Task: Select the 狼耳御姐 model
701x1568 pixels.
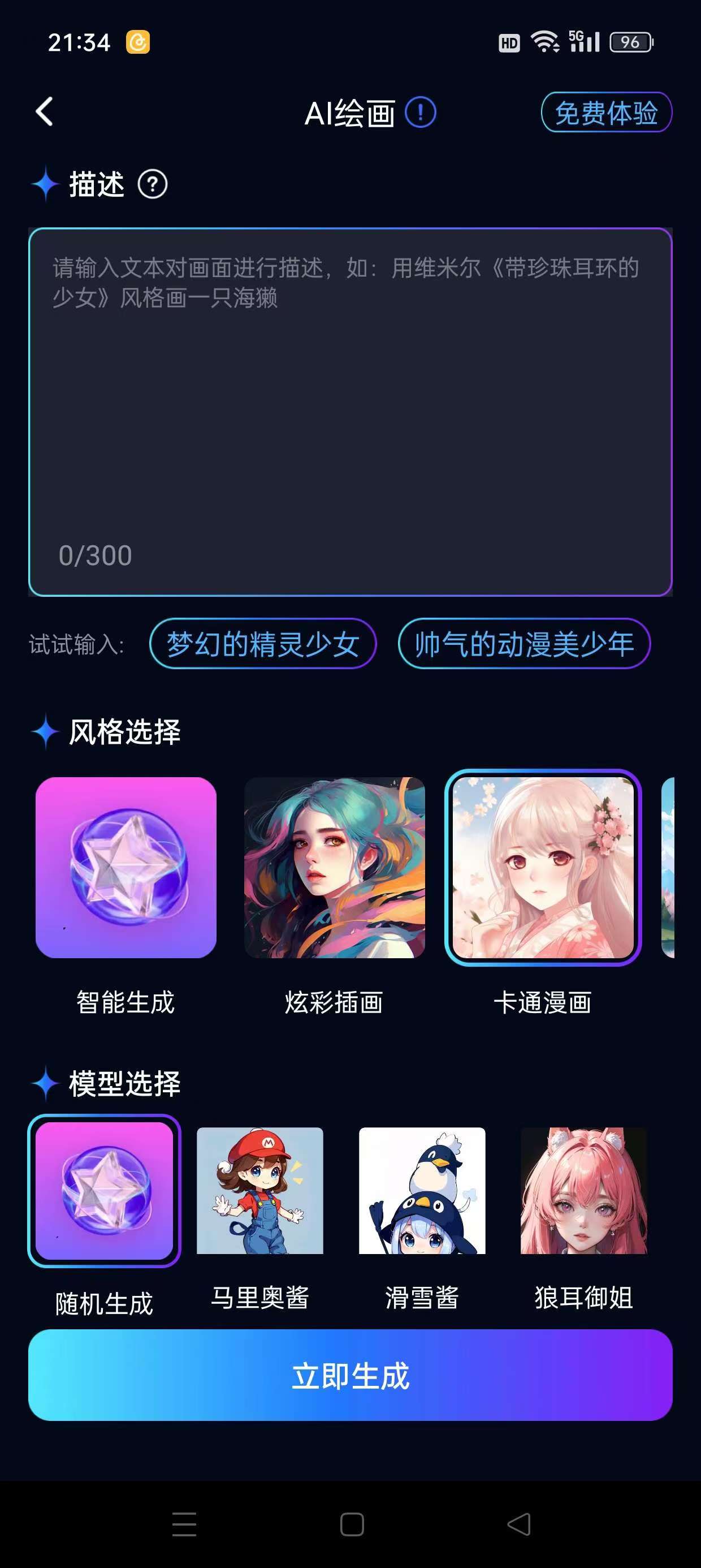Action: pyautogui.click(x=583, y=1191)
